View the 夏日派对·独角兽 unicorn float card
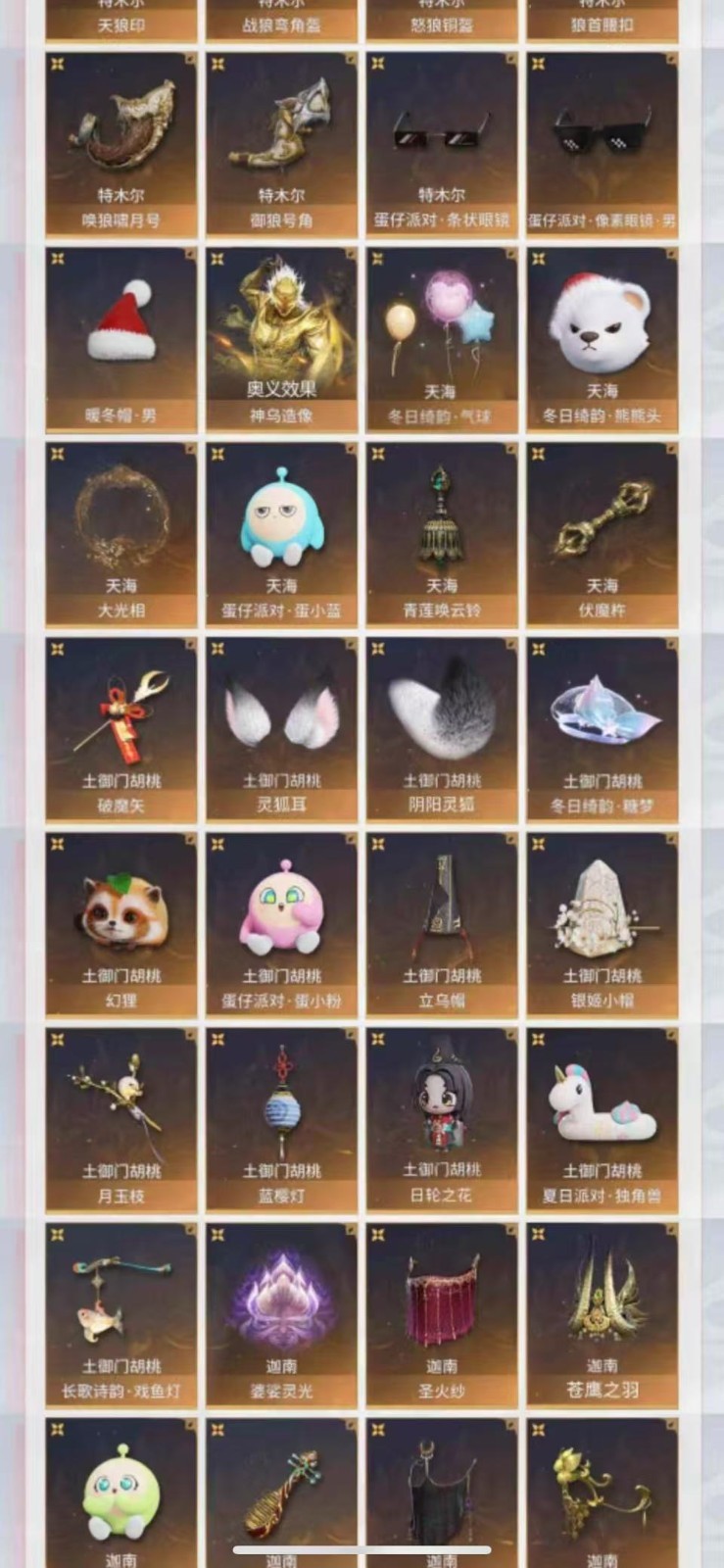 coord(603,1120)
